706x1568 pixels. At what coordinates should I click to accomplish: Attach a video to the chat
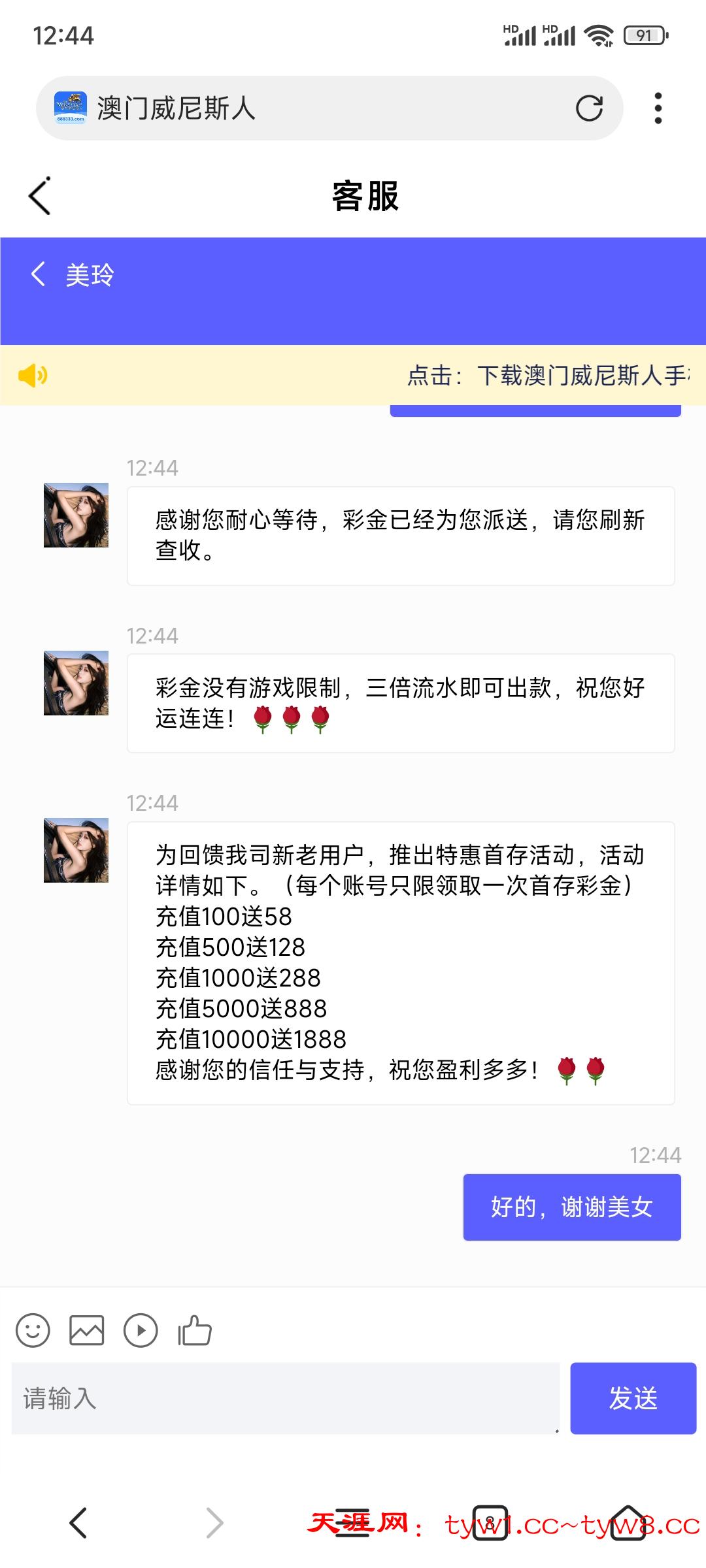click(141, 1331)
